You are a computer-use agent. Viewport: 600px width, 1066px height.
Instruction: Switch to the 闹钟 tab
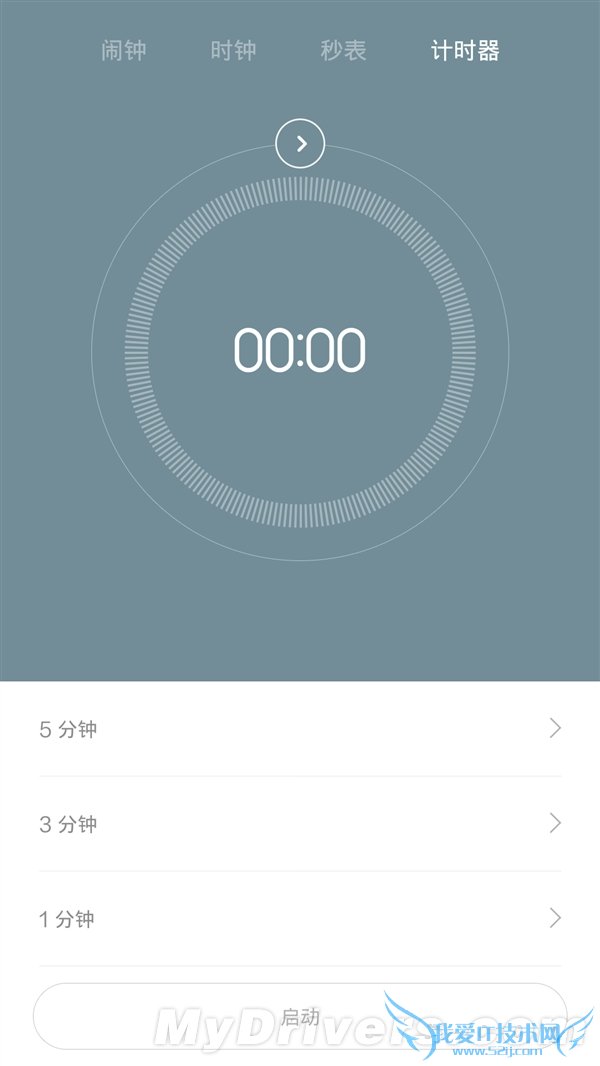pos(124,51)
